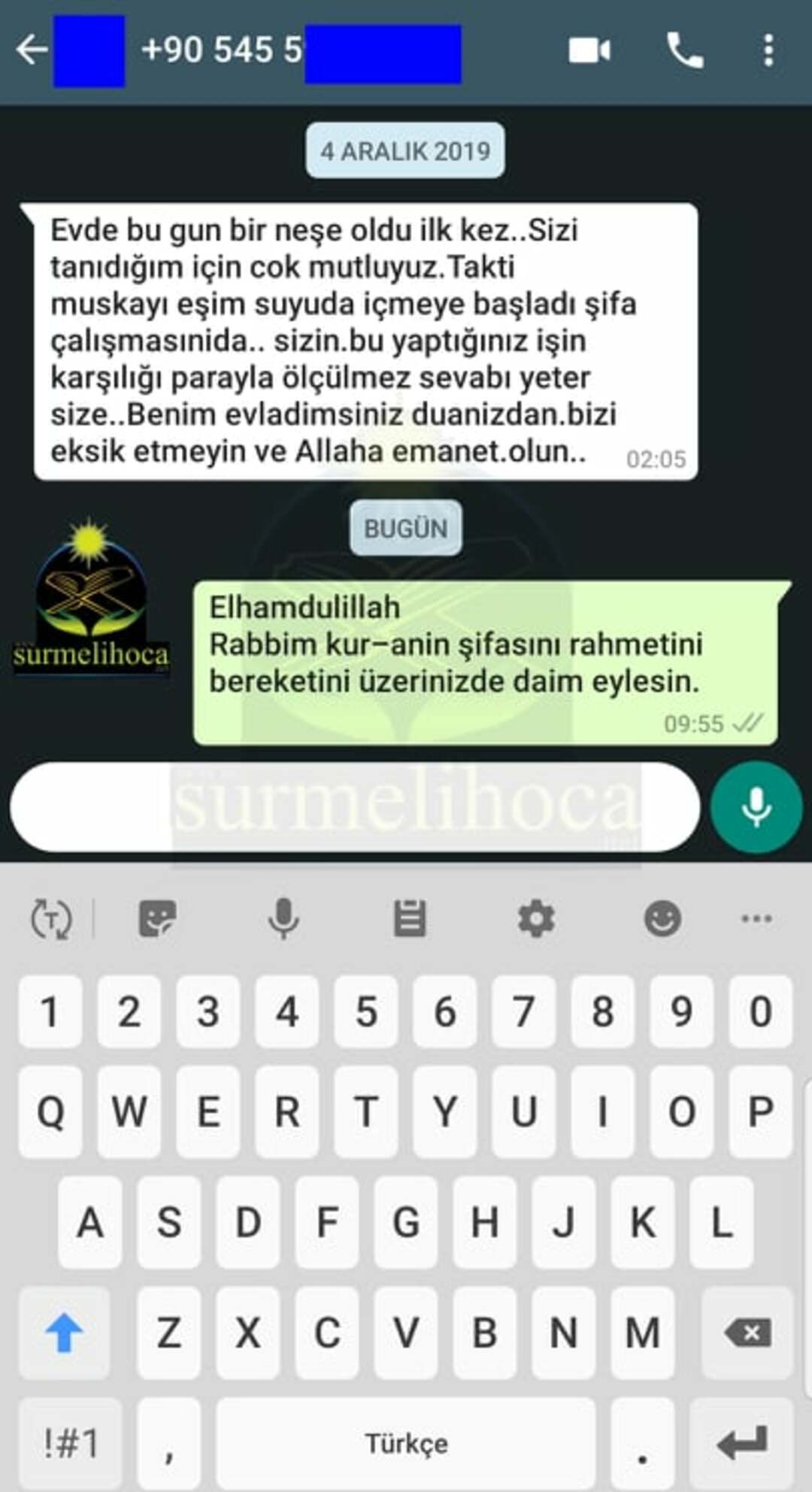Open the keyboard clipboard
Viewport: 812px width, 1492px height.
[x=410, y=918]
